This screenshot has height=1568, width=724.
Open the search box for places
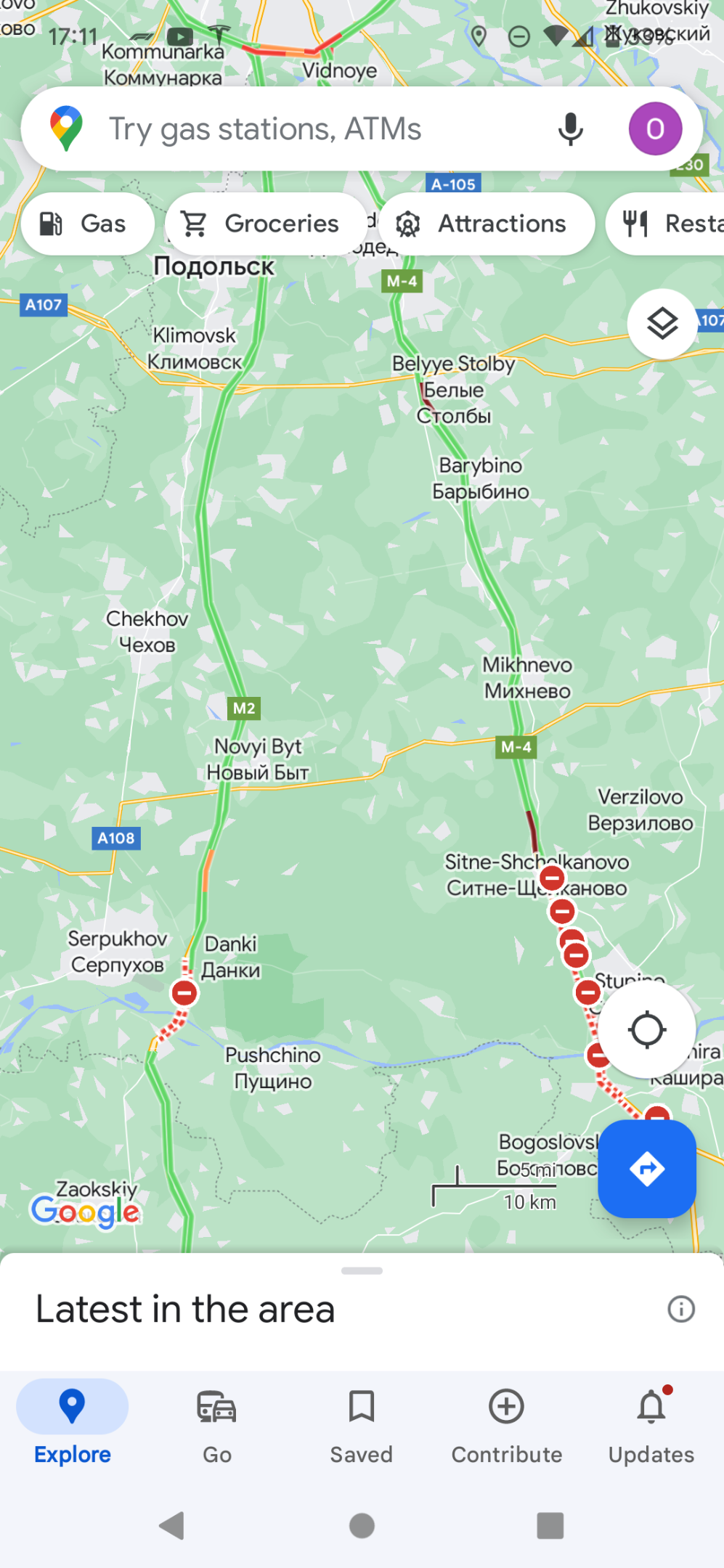coord(320,129)
